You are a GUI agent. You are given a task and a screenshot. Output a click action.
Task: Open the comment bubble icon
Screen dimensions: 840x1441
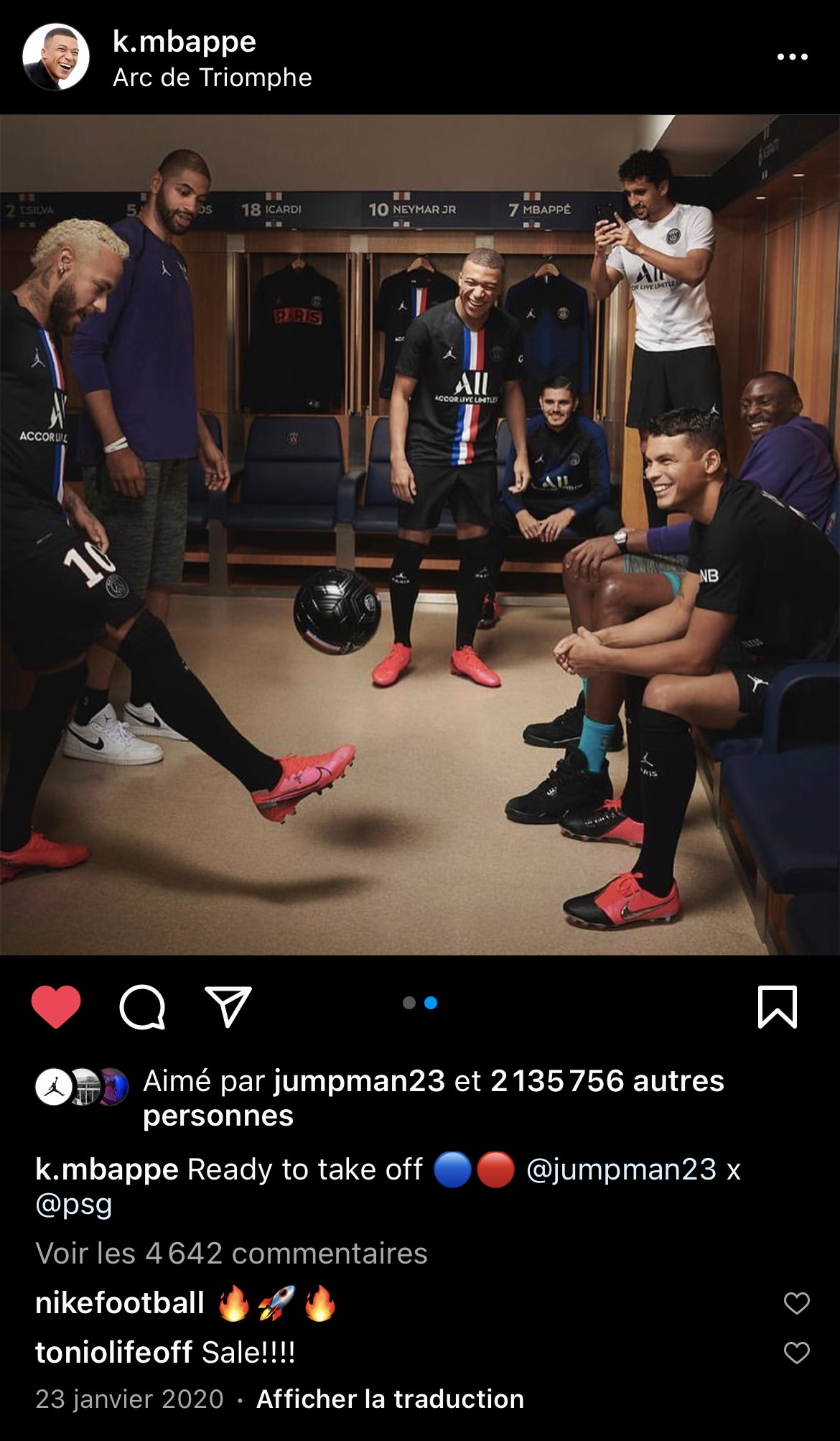point(142,1006)
